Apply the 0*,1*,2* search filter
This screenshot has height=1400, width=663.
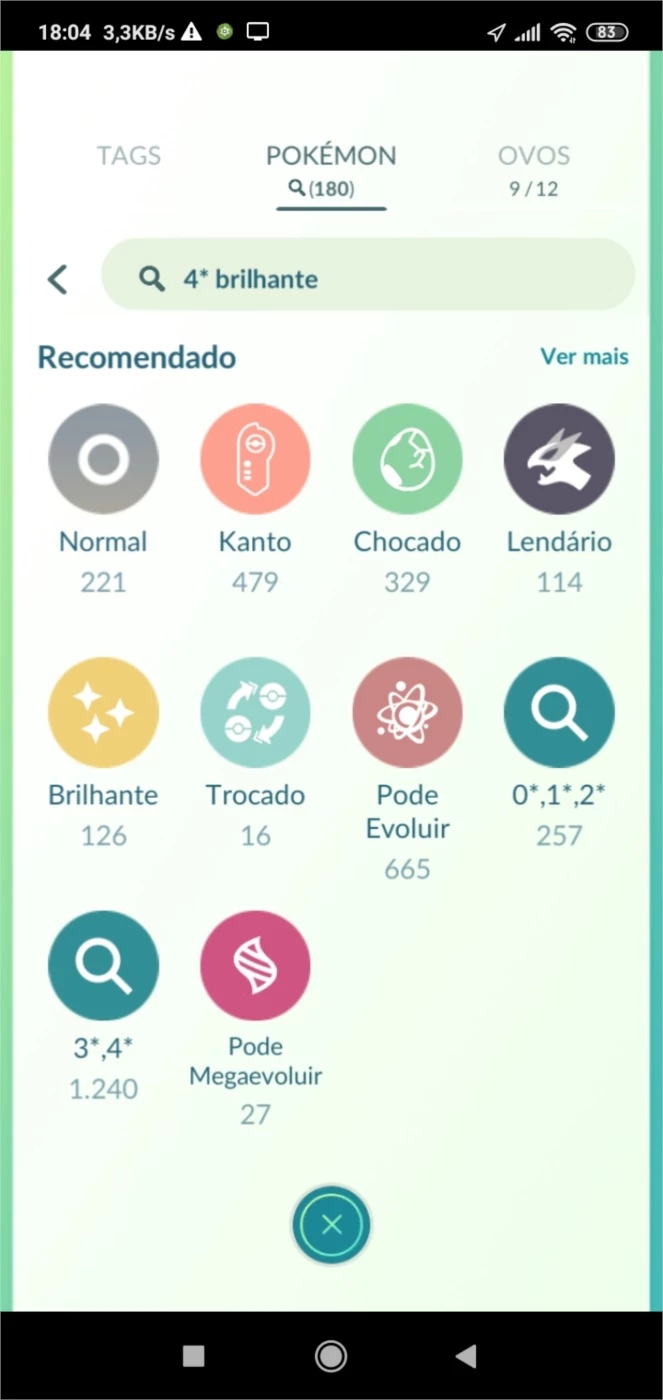pos(559,713)
